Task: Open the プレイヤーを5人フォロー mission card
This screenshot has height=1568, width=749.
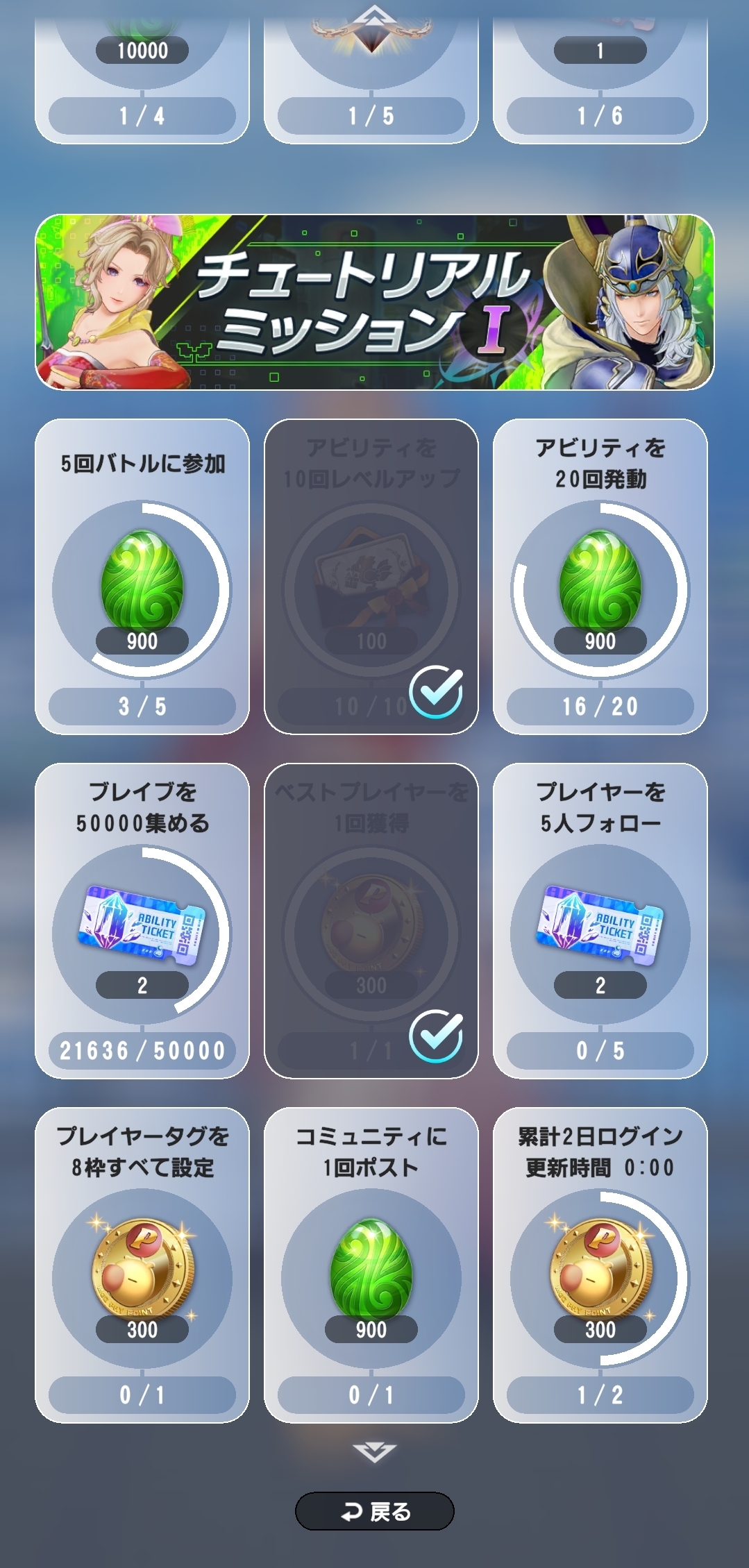Action: (x=600, y=920)
